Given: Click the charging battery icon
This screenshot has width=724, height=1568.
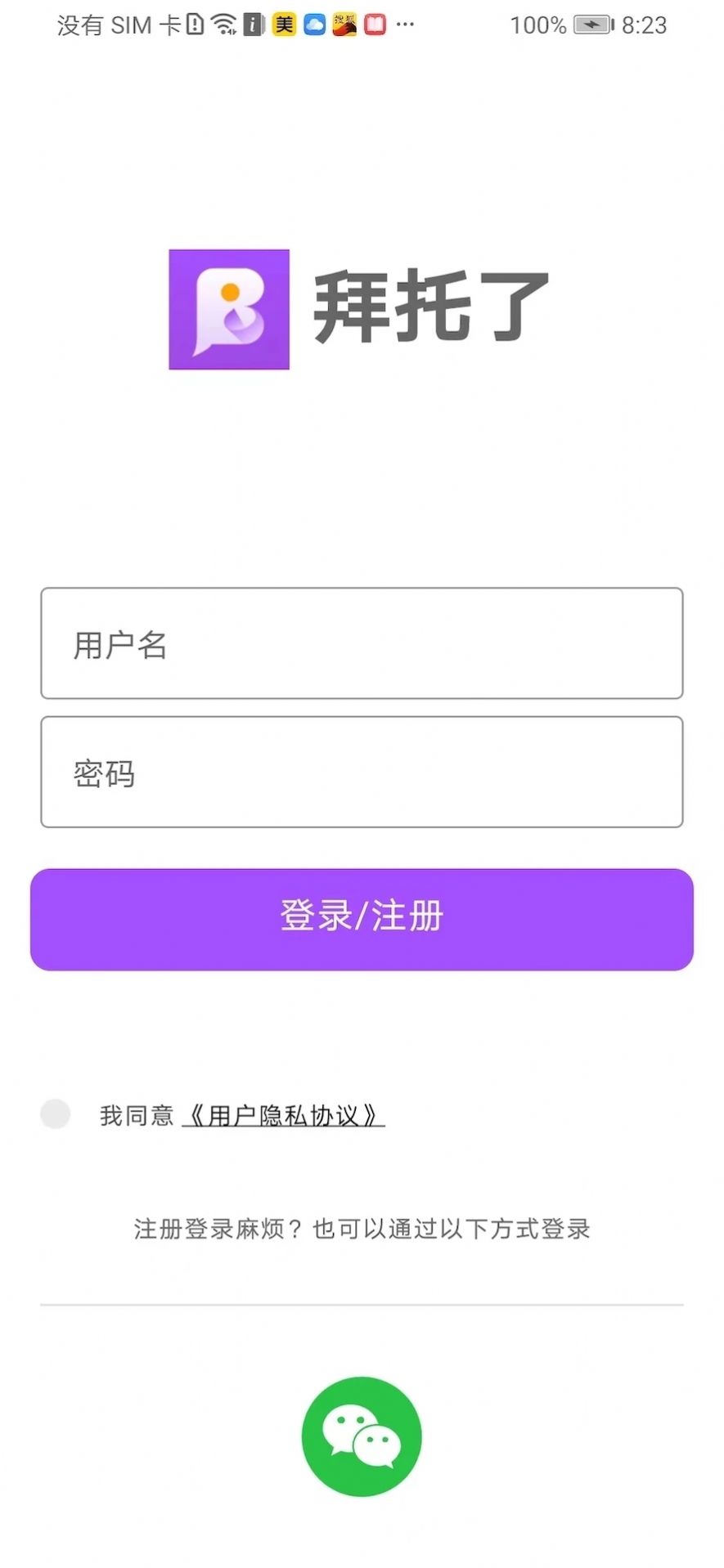Looking at the screenshot, I should (x=593, y=25).
